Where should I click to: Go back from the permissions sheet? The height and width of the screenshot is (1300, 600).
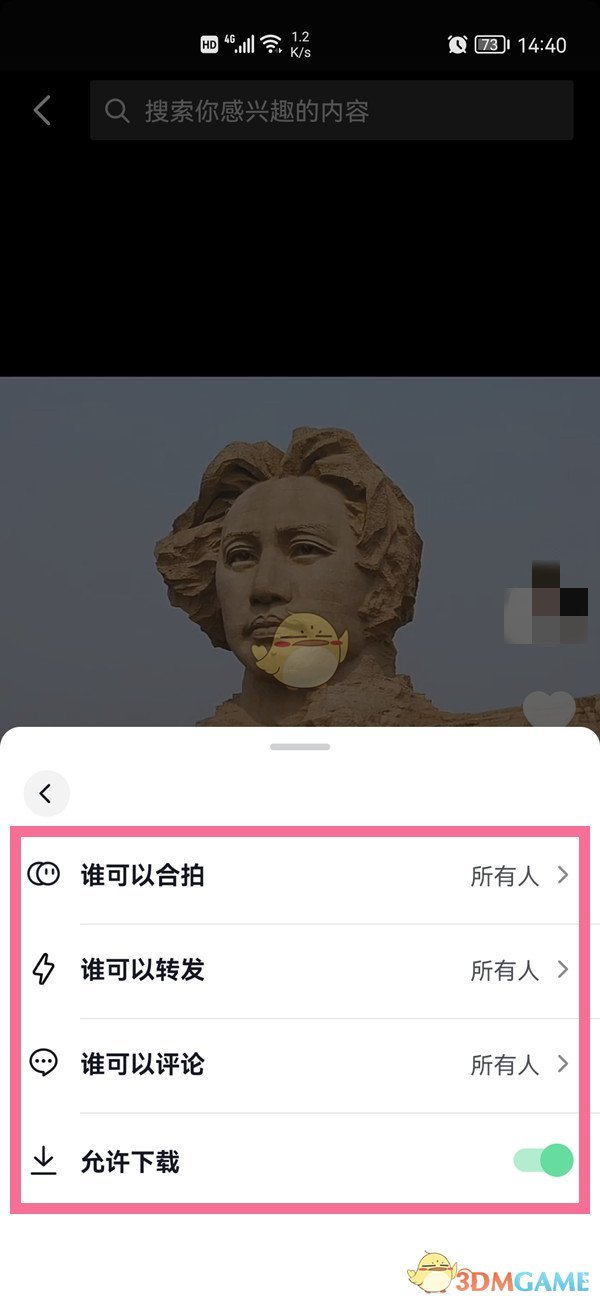(x=46, y=793)
